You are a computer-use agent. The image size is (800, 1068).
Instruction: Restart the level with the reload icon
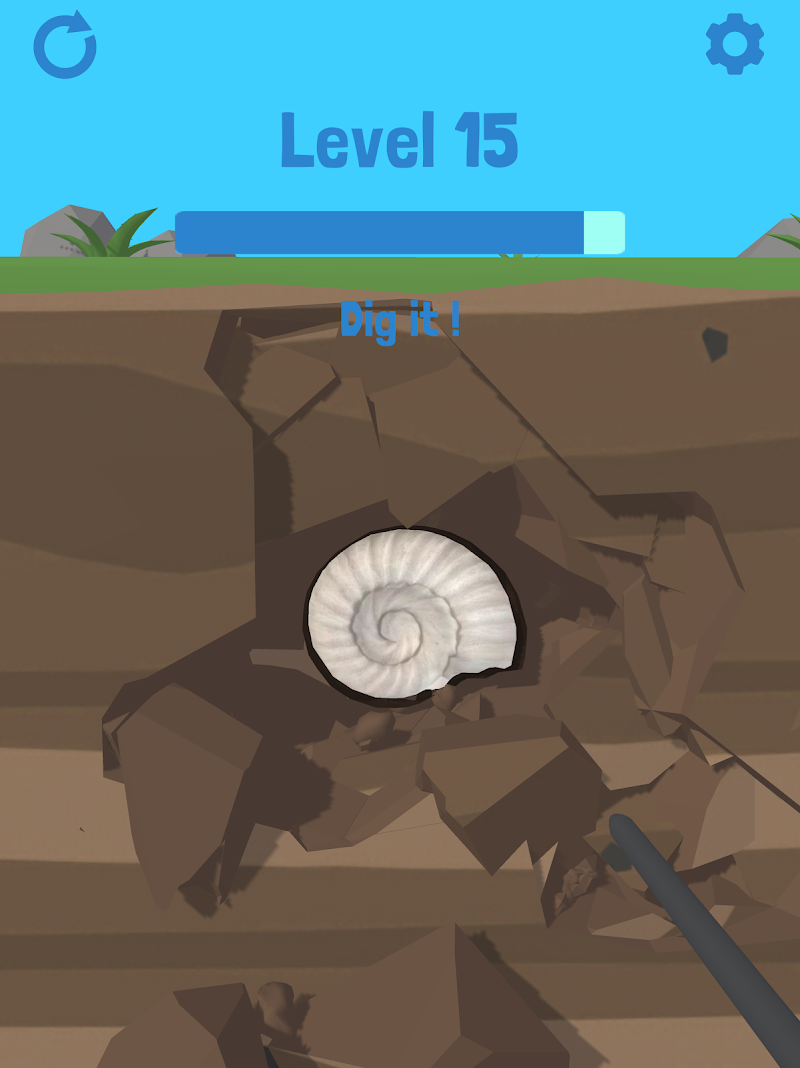coord(65,46)
